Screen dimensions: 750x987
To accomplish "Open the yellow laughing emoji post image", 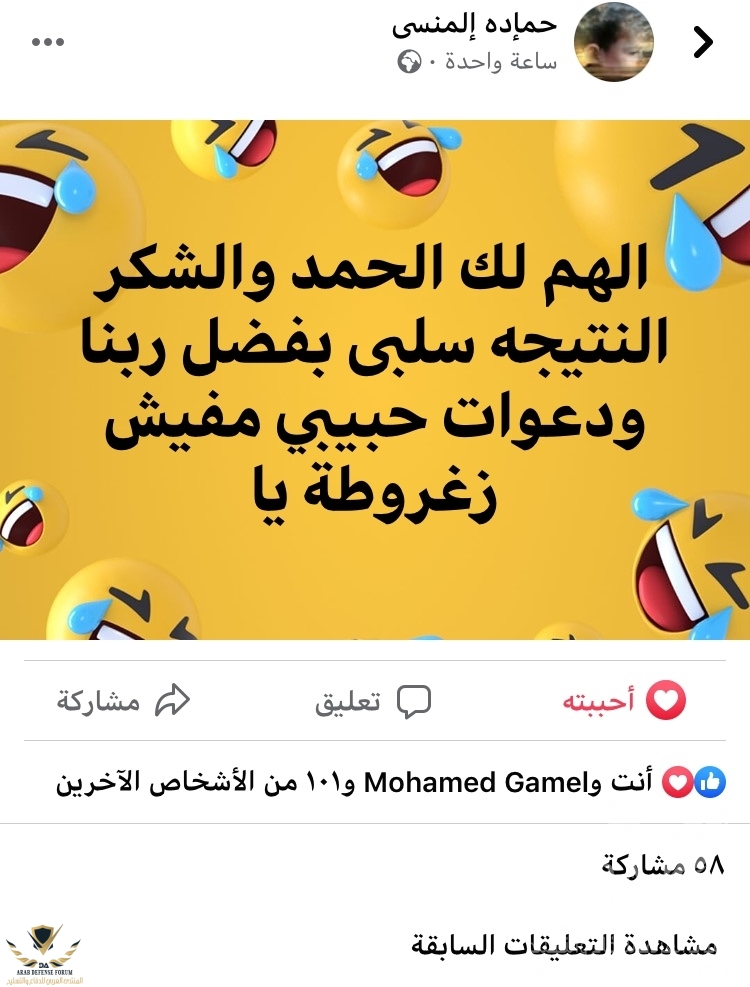I will [x=375, y=380].
